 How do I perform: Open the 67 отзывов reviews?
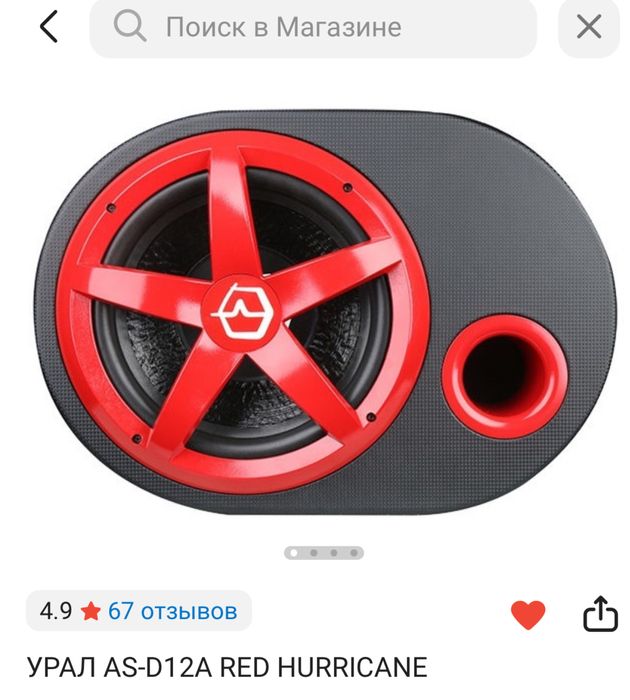pos(172,610)
